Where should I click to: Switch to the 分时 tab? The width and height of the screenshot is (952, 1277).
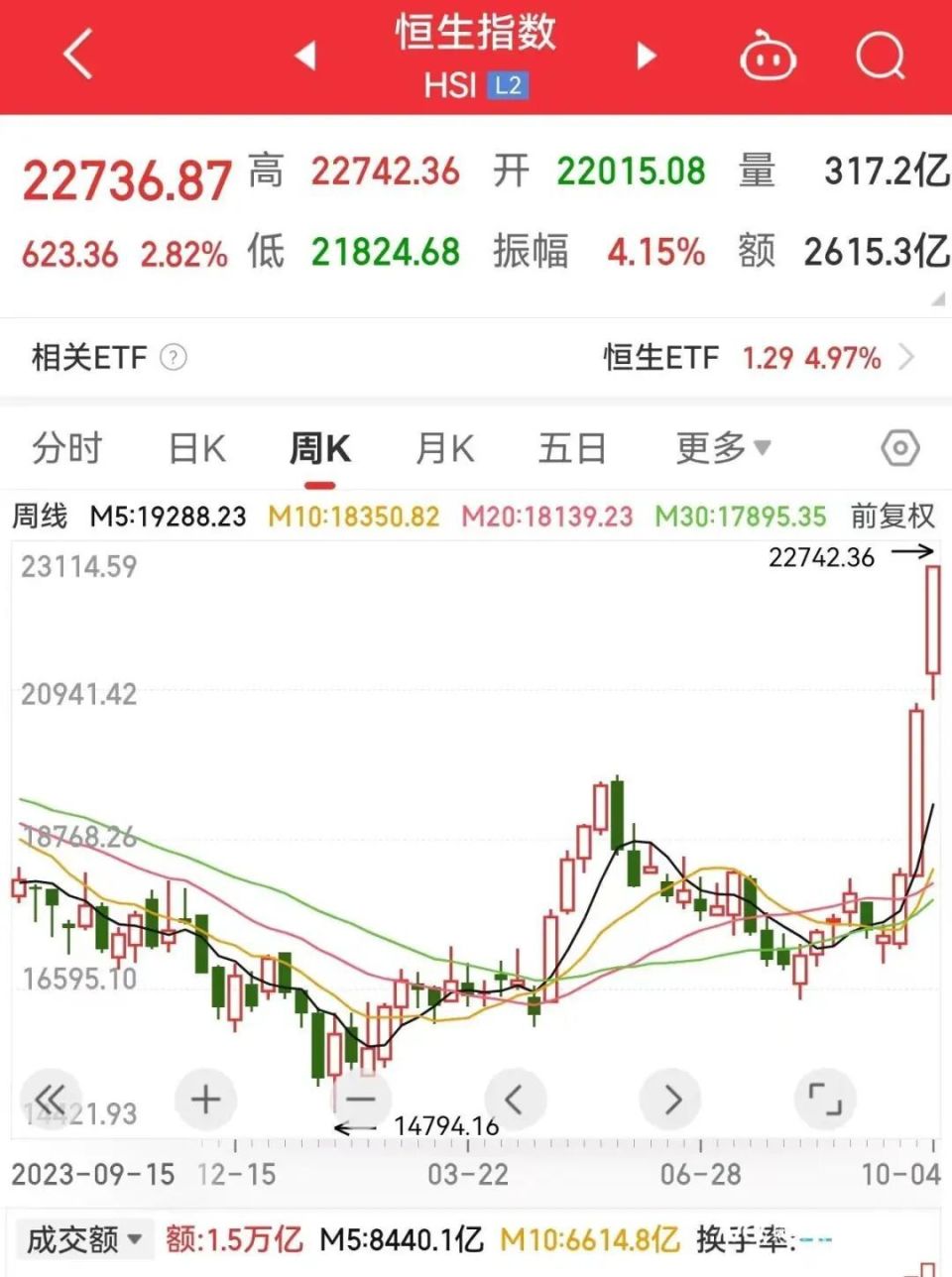coord(69,447)
